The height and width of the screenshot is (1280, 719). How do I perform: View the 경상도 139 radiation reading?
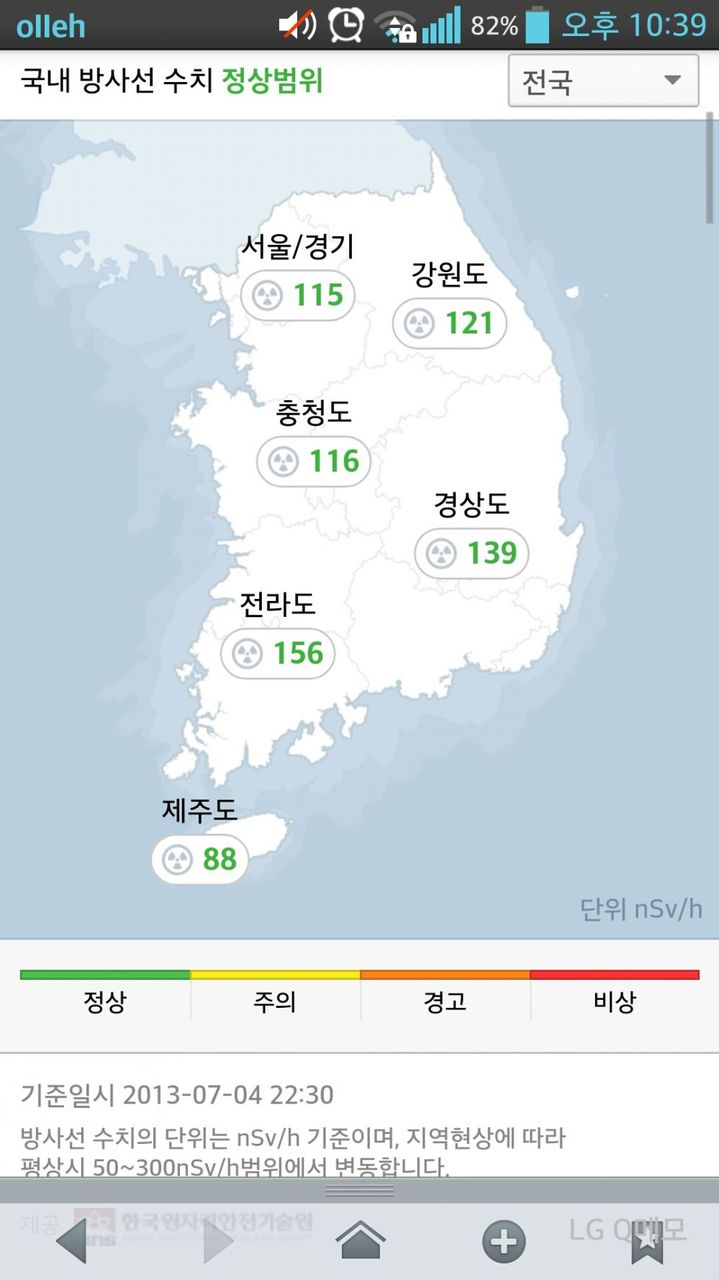point(472,553)
